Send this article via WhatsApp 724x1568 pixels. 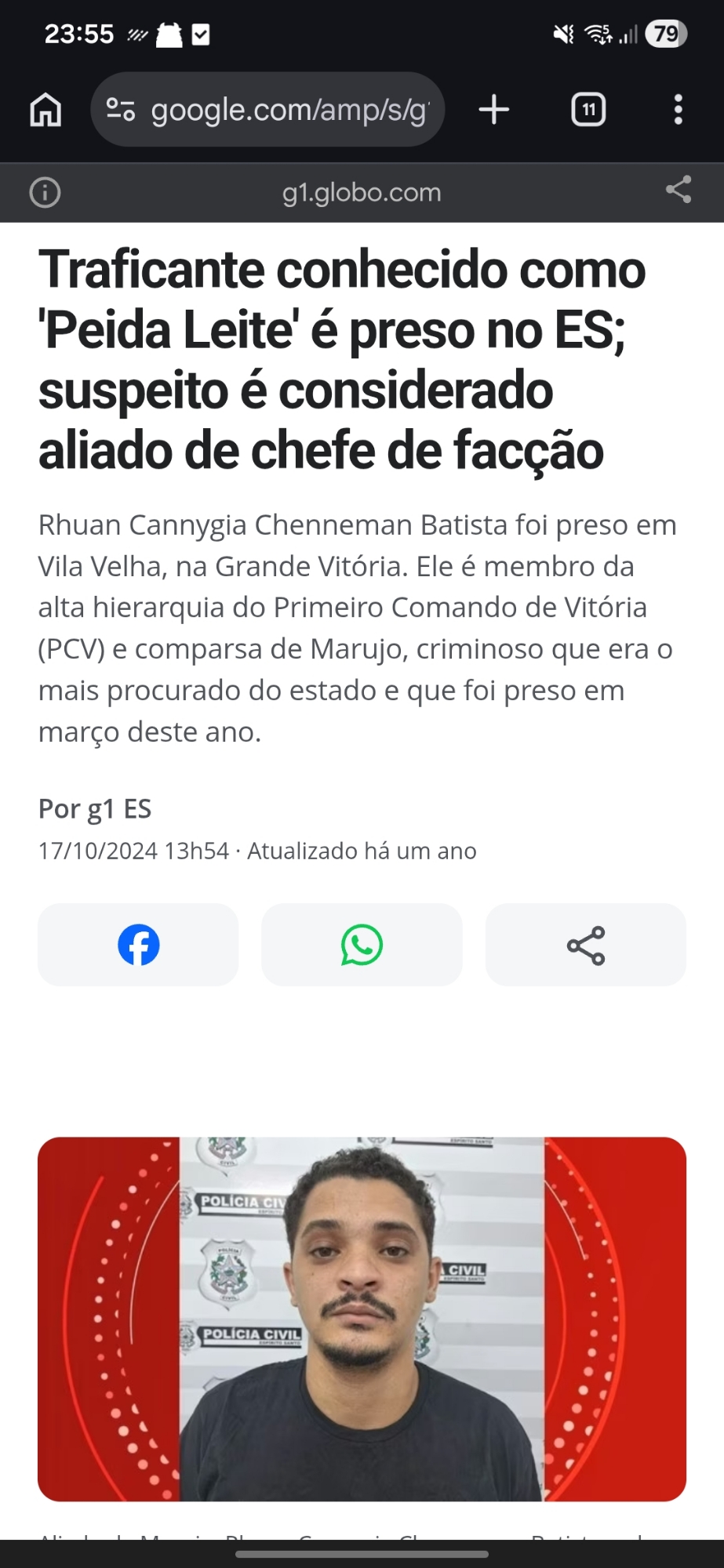click(362, 945)
